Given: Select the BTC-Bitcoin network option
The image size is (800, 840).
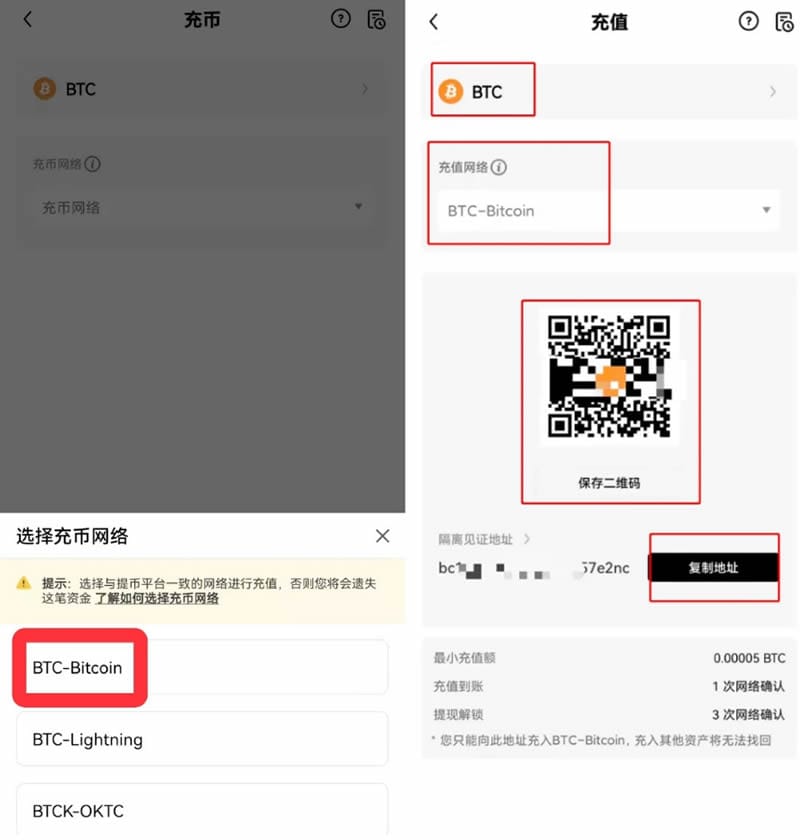Looking at the screenshot, I should 202,668.
